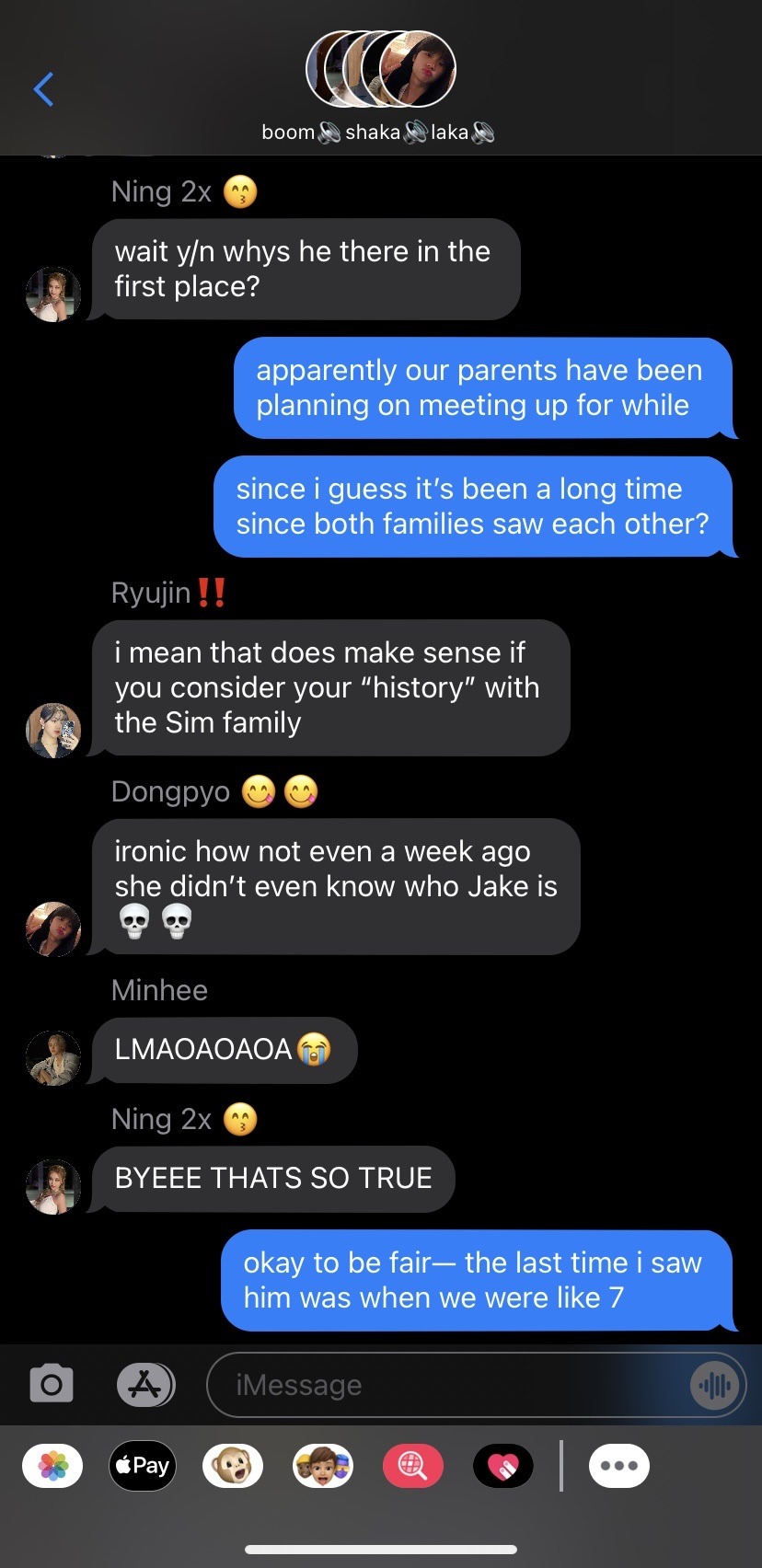
Task: Open the Photos app in the drawer
Action: tap(52, 1466)
